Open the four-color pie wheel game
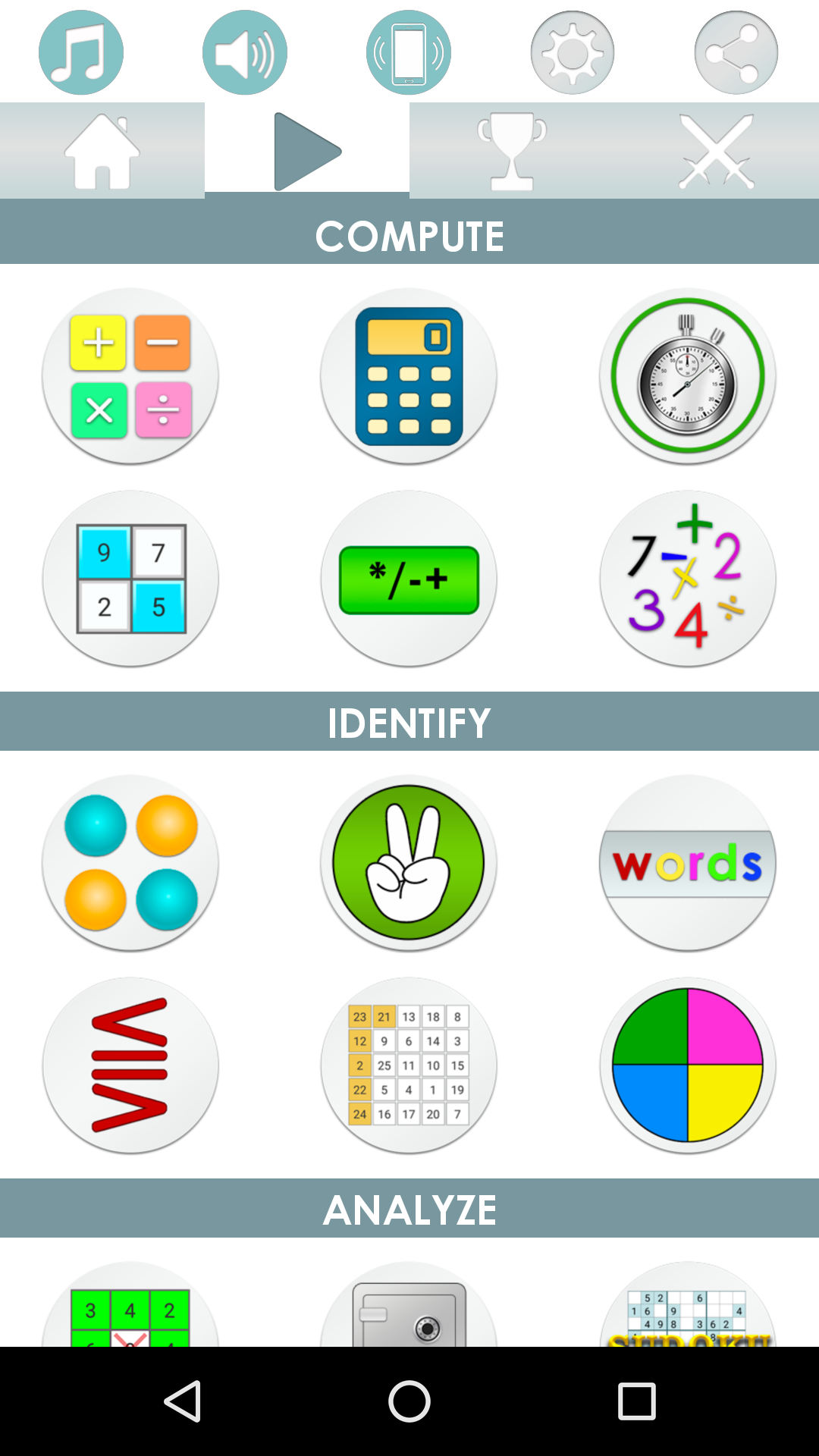The width and height of the screenshot is (819, 1456). (686, 1065)
